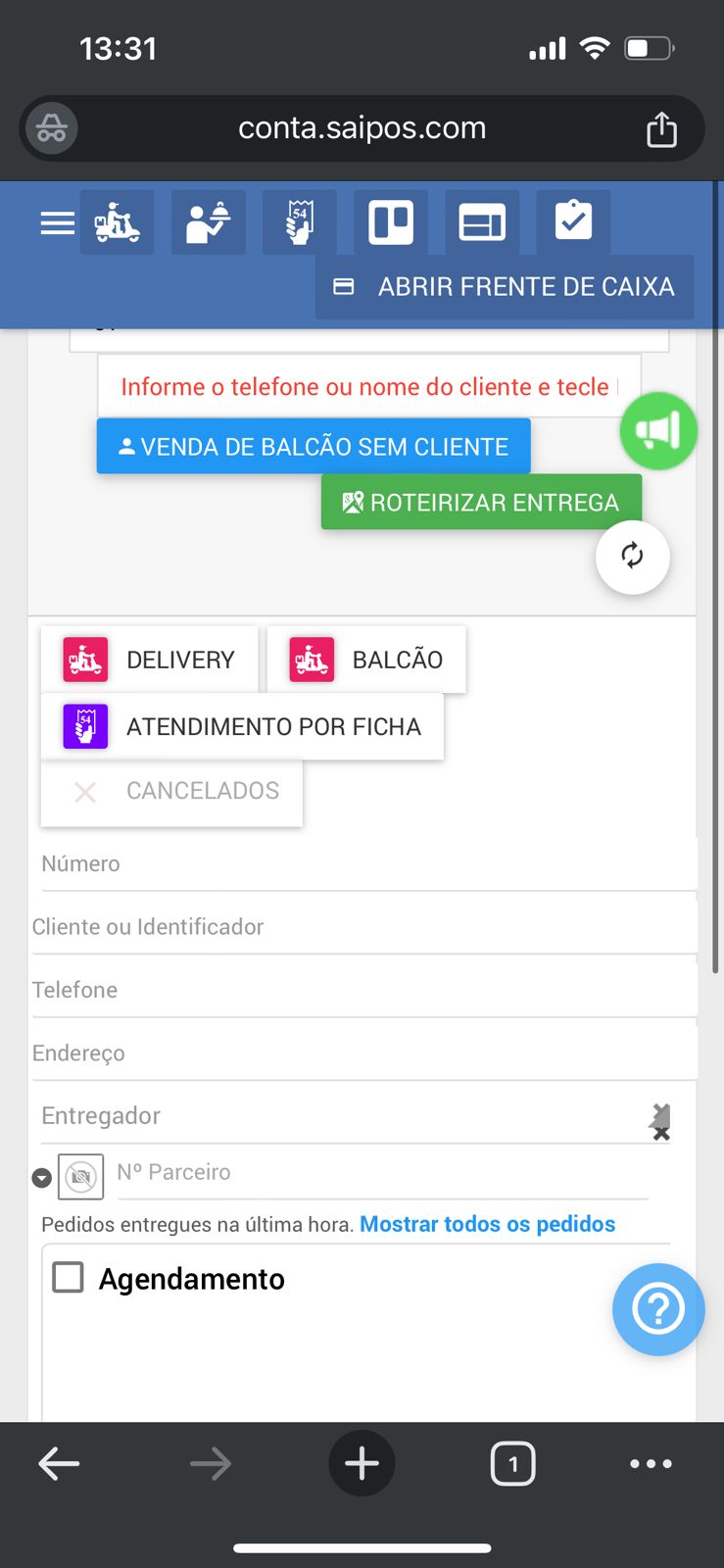Screen dimensions: 724x1568
Task: Check the Agendamento checkbox
Action: pyautogui.click(x=68, y=1278)
